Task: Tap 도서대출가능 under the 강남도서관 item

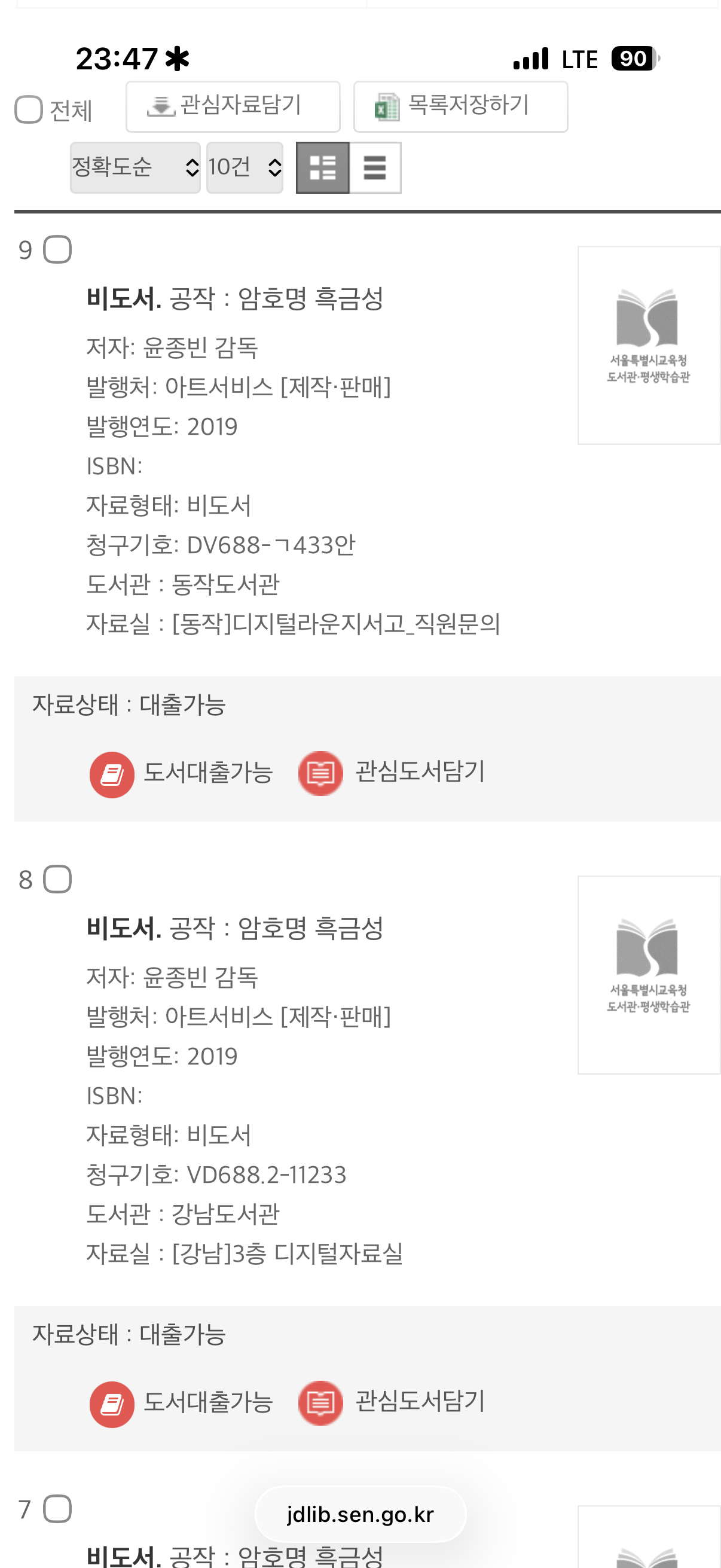Action: (181, 1402)
